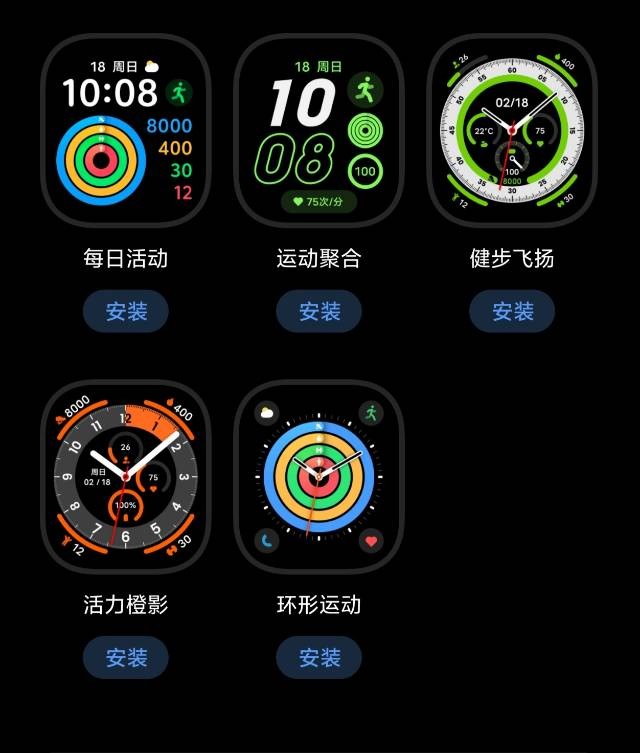Open the 运动聚合 watch face preview
The width and height of the screenshot is (640, 753).
click(x=319, y=131)
